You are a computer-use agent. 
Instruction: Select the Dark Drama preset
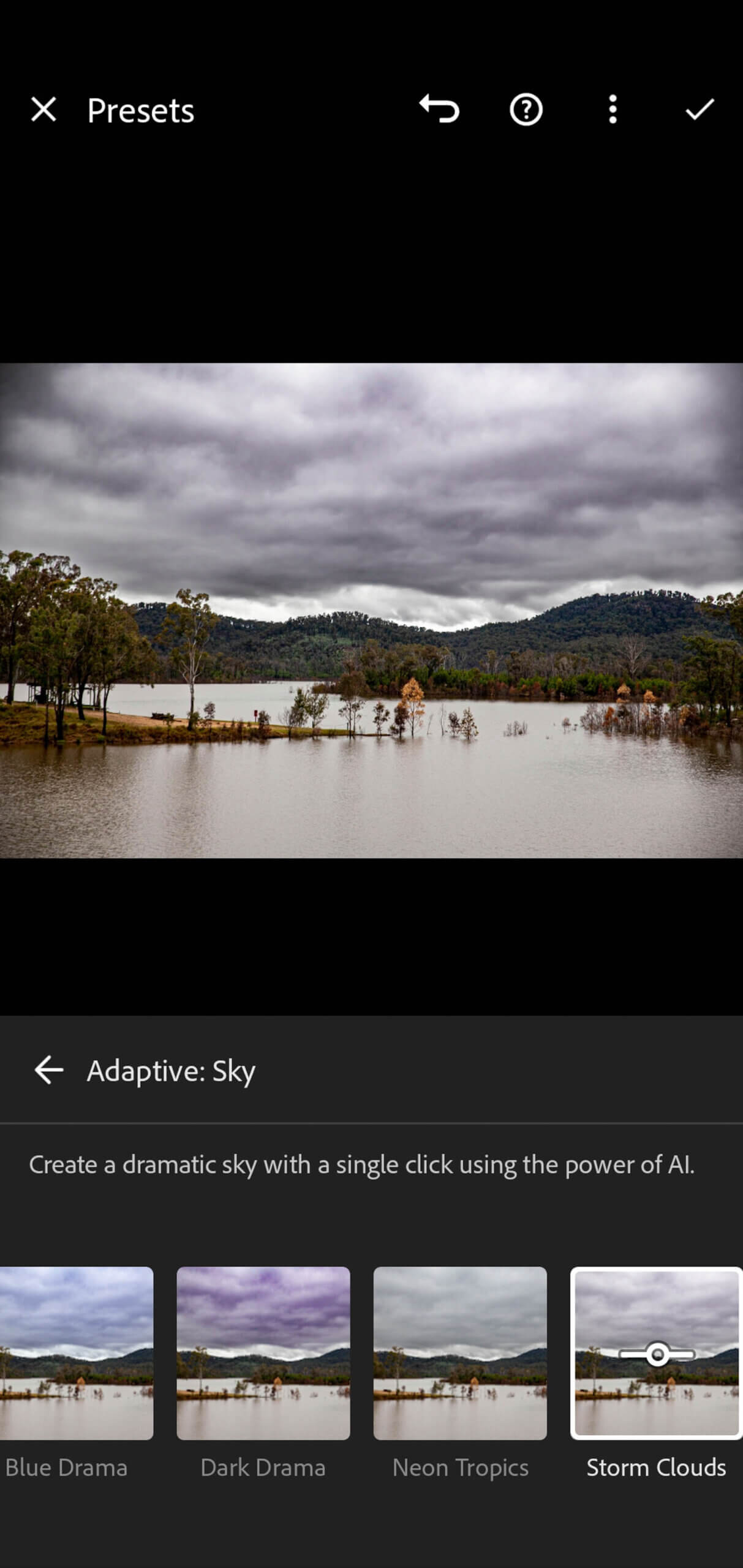click(x=263, y=1352)
